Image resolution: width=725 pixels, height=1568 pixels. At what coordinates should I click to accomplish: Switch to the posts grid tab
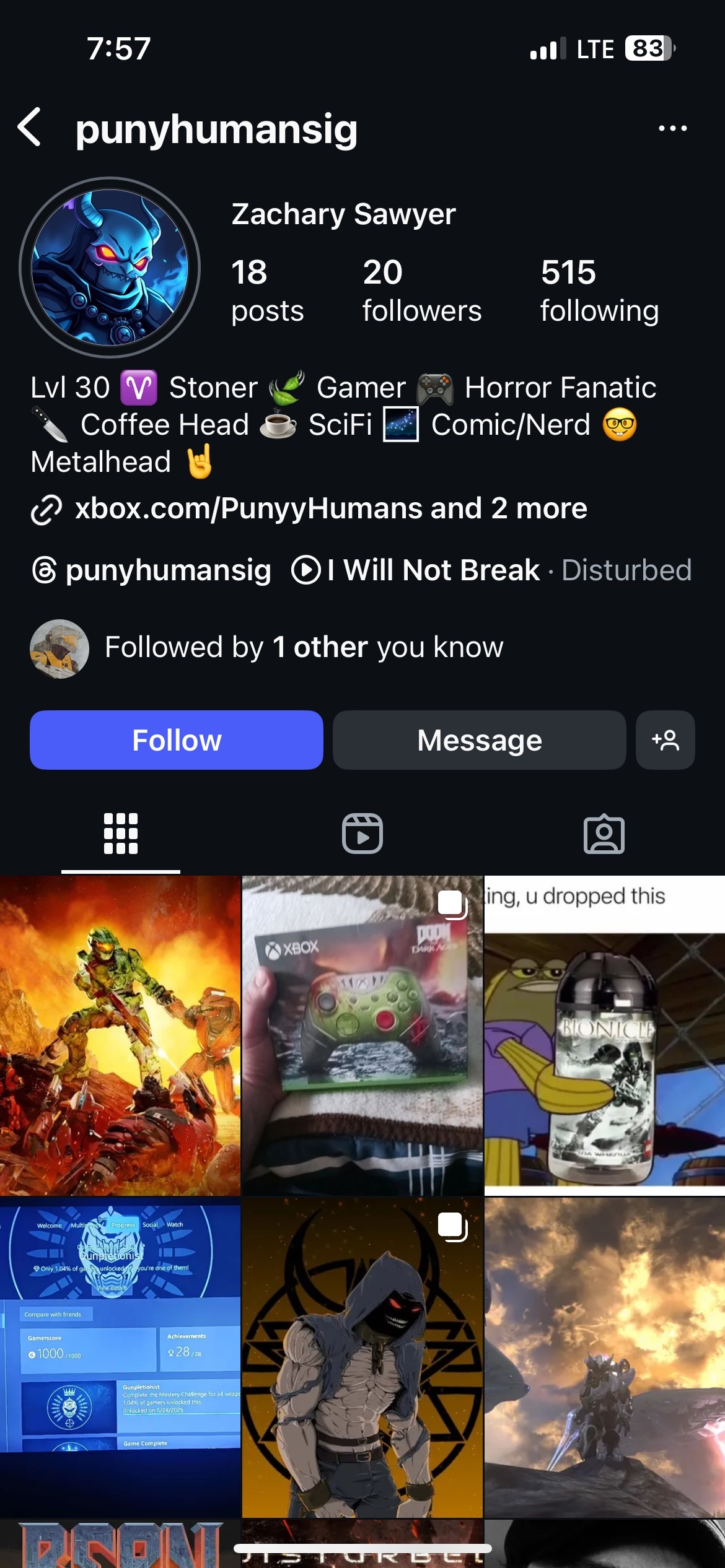pyautogui.click(x=121, y=834)
